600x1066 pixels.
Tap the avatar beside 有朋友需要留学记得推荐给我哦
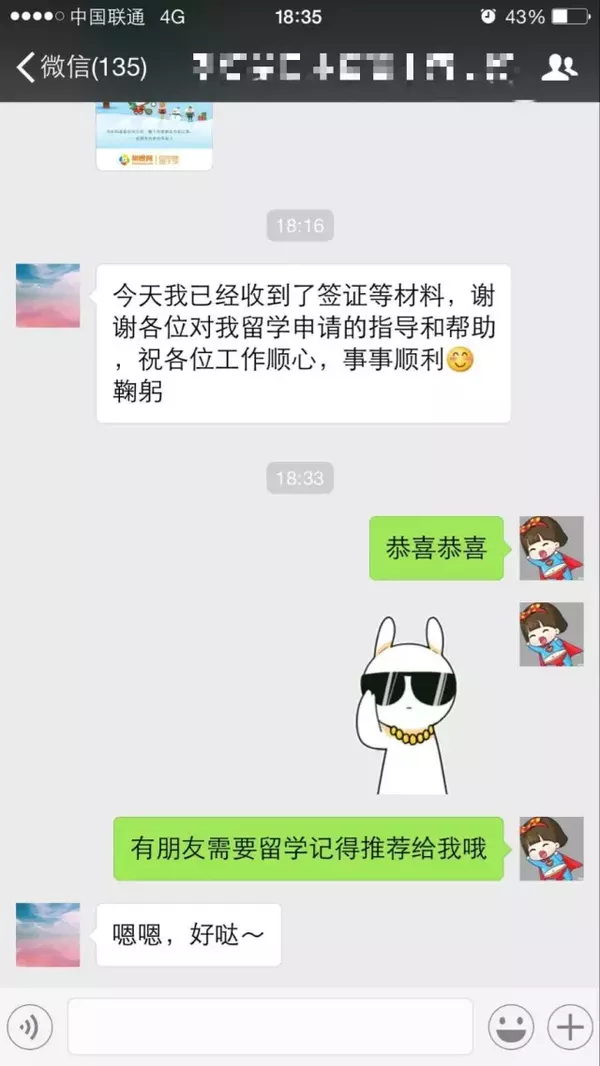click(x=551, y=848)
